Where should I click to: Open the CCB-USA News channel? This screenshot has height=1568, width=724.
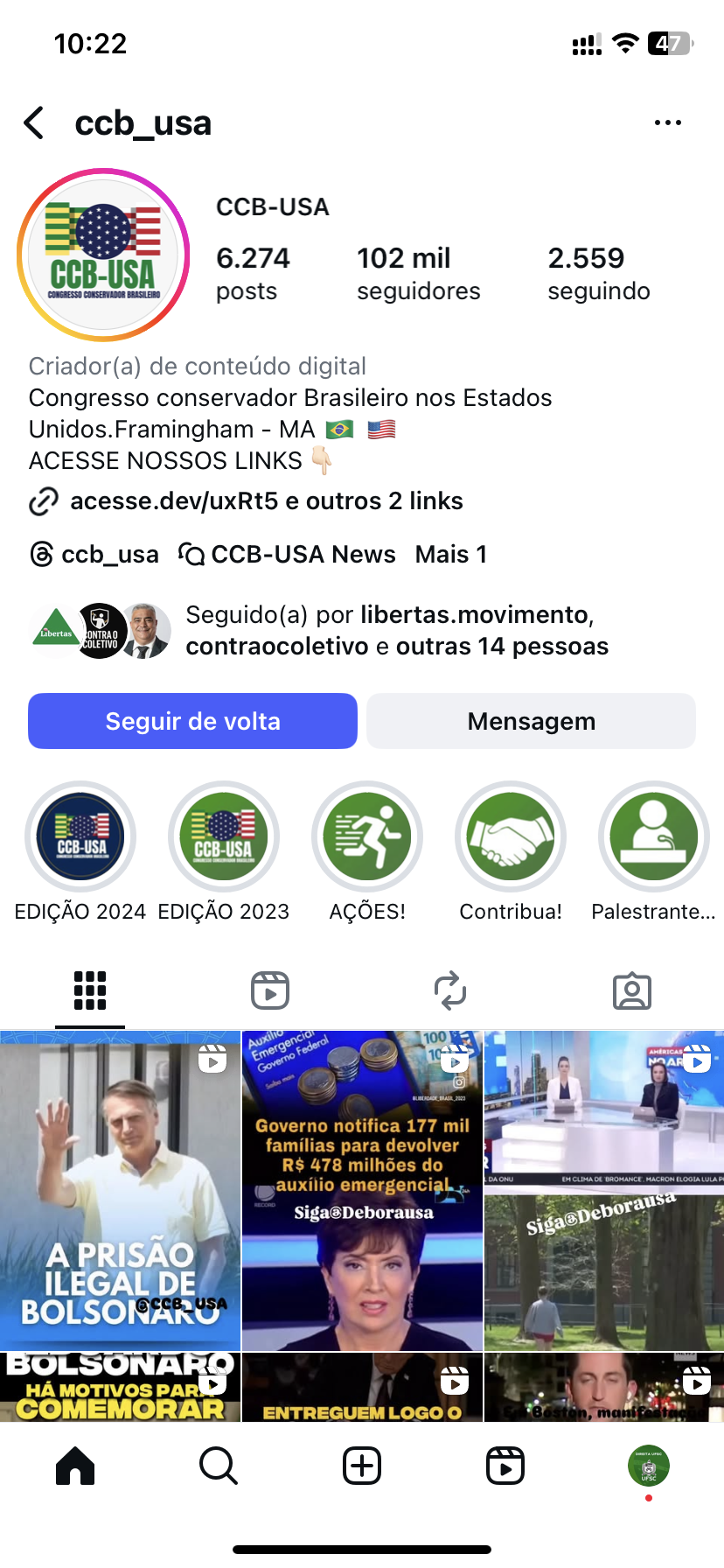tap(287, 555)
